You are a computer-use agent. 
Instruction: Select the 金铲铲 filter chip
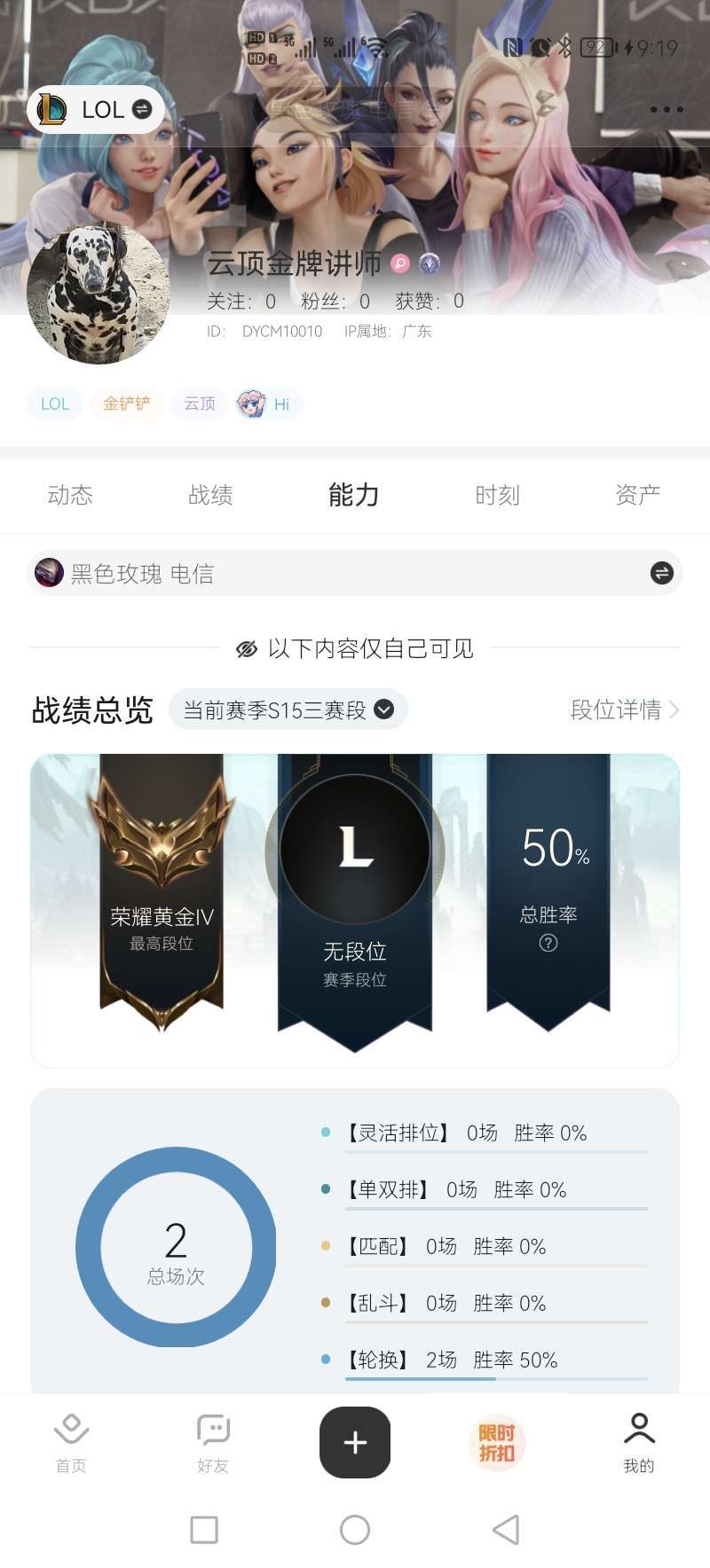click(x=125, y=404)
